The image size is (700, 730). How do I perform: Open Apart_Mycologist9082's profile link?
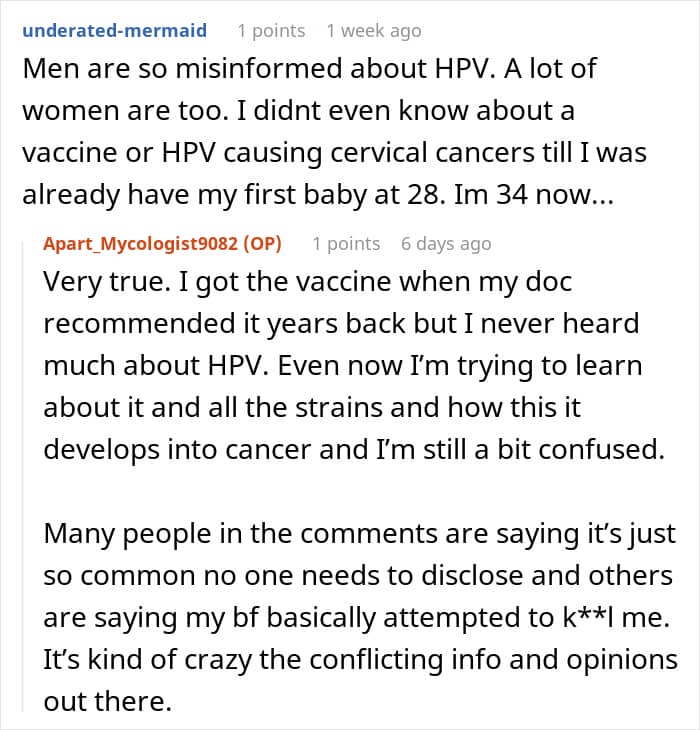(141, 243)
